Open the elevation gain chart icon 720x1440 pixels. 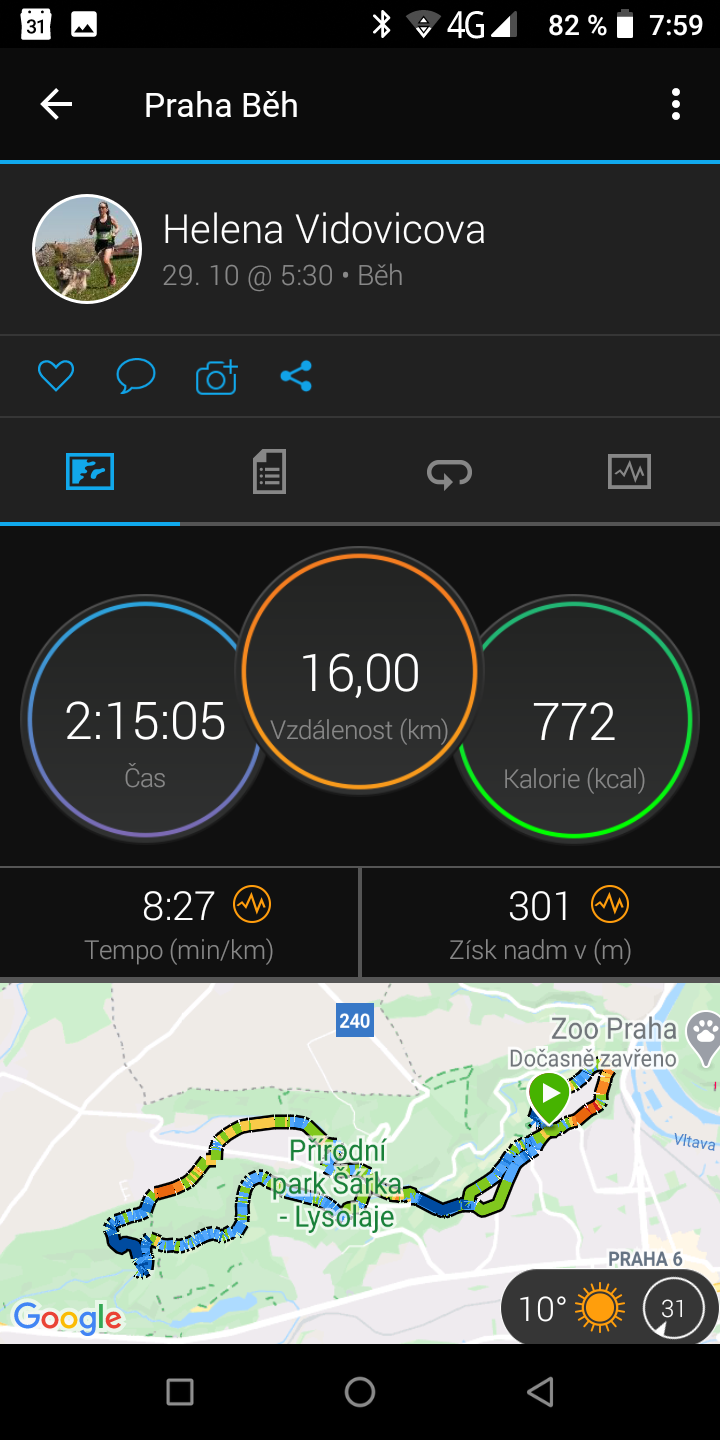(x=609, y=905)
